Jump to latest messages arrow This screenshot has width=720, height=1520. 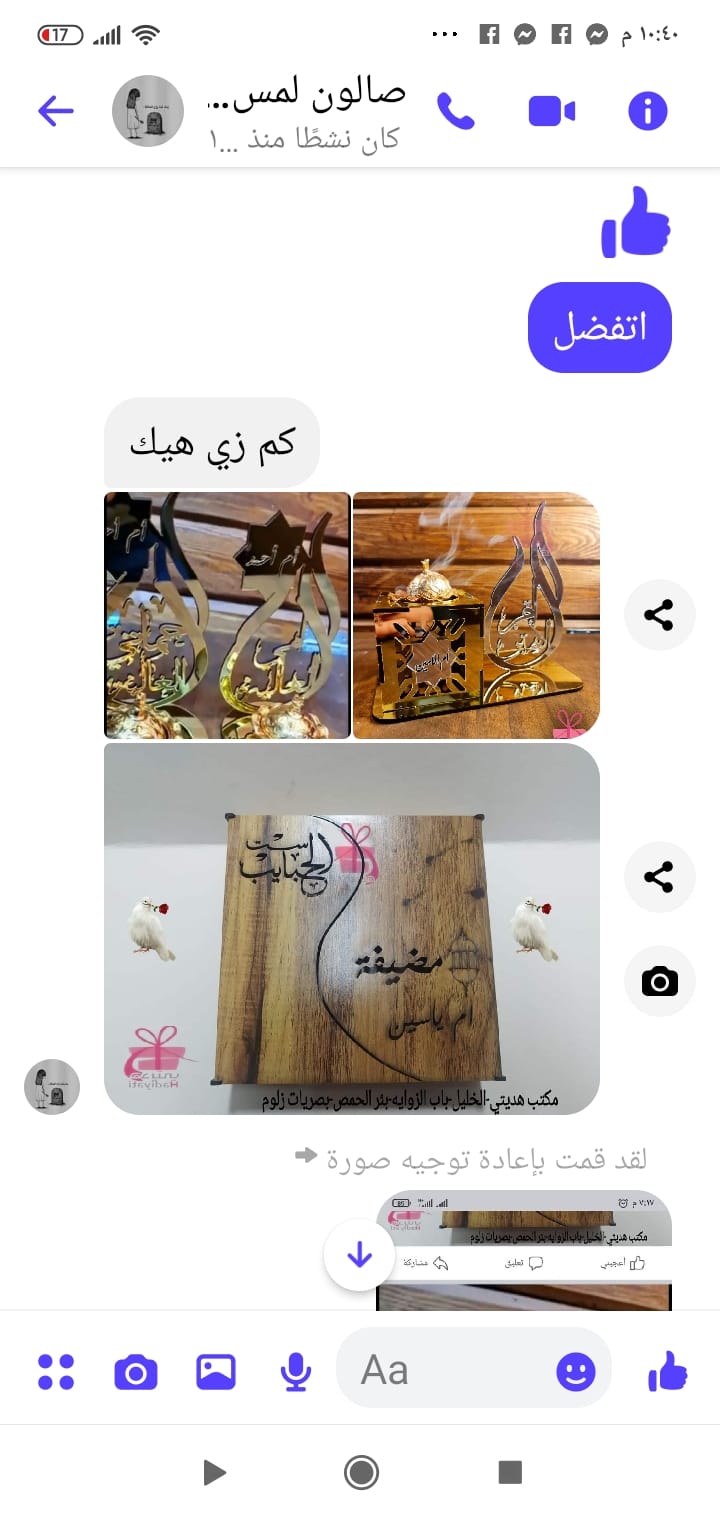[x=360, y=1255]
